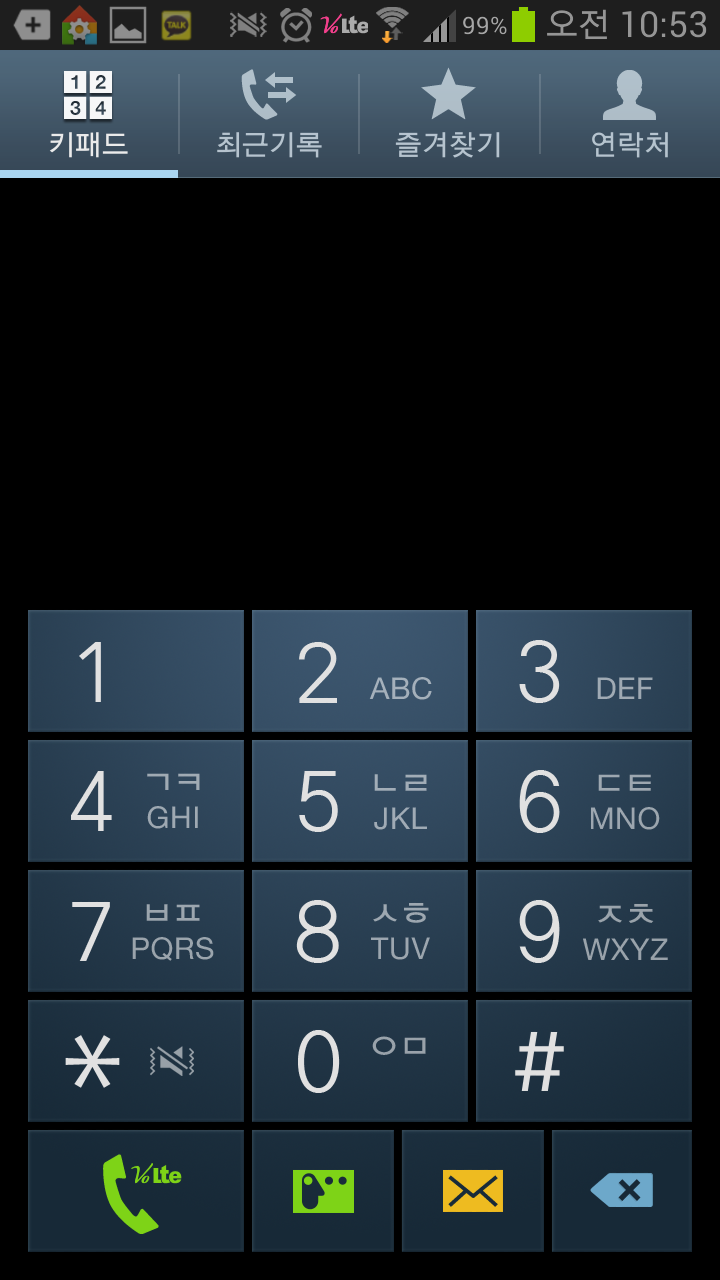Send a message with the envelope button
720x1280 pixels.
pyautogui.click(x=473, y=1191)
